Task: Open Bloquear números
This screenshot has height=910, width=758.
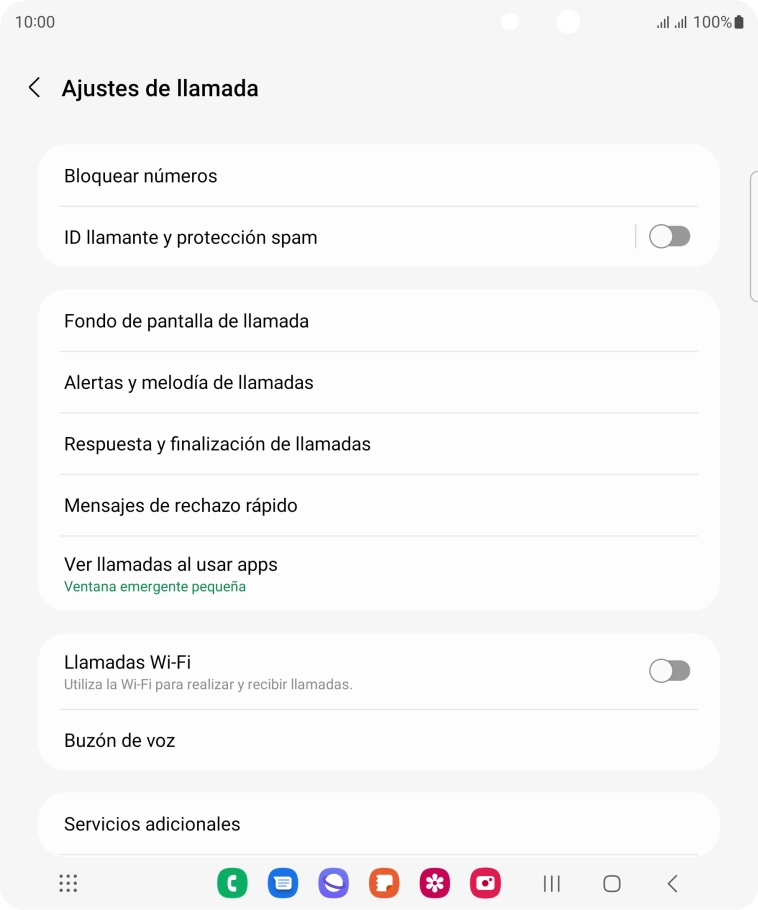Action: pyautogui.click(x=140, y=175)
